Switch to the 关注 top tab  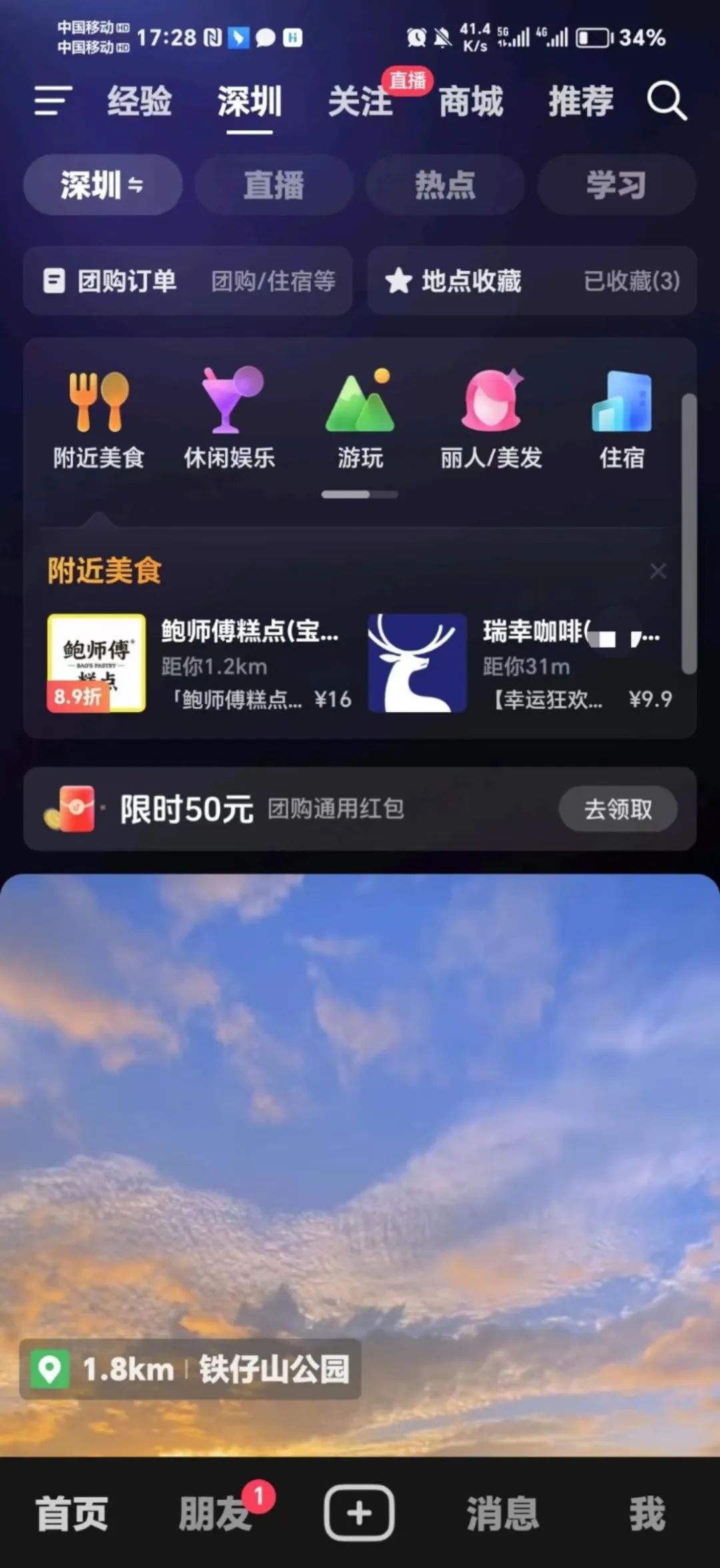pos(360,103)
